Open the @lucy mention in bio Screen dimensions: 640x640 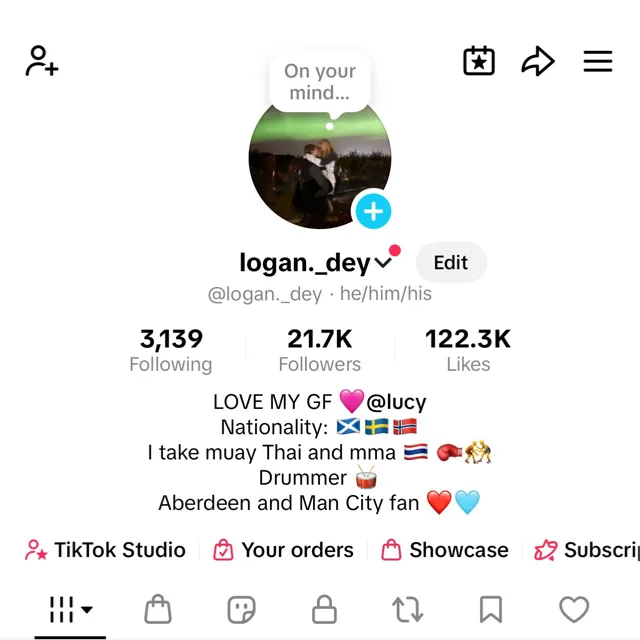[396, 402]
